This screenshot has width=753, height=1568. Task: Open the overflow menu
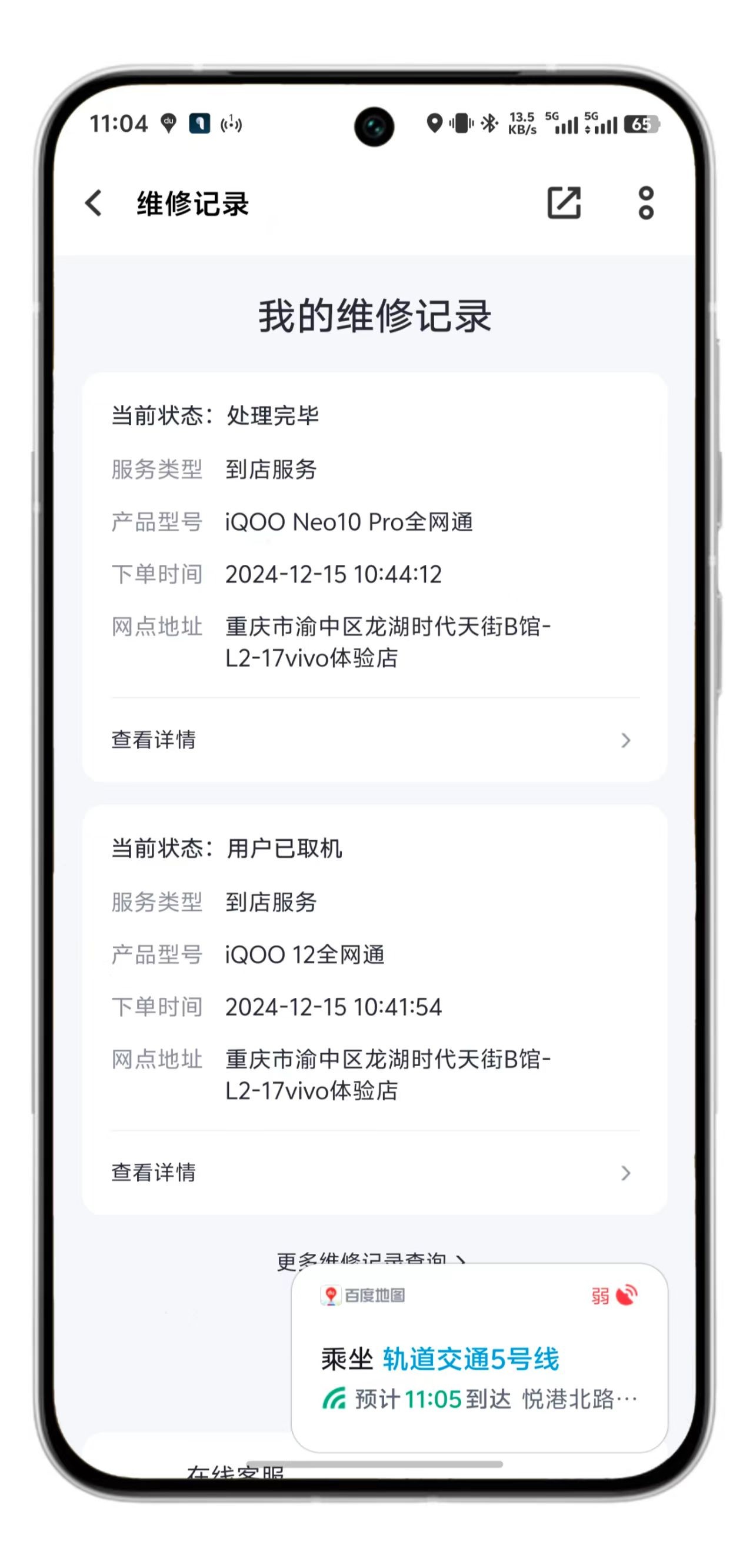[x=646, y=204]
